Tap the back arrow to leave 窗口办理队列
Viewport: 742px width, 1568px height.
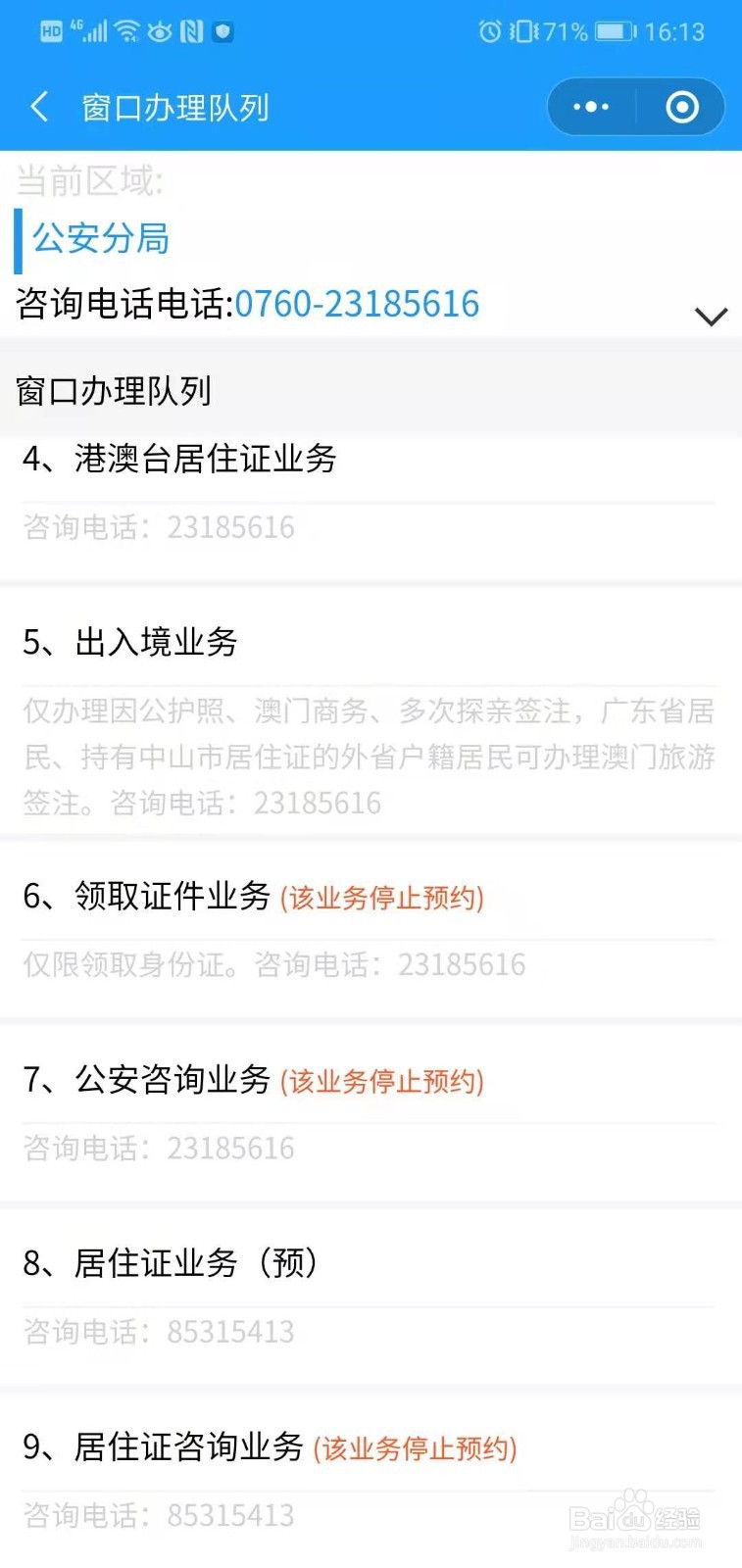click(x=39, y=107)
